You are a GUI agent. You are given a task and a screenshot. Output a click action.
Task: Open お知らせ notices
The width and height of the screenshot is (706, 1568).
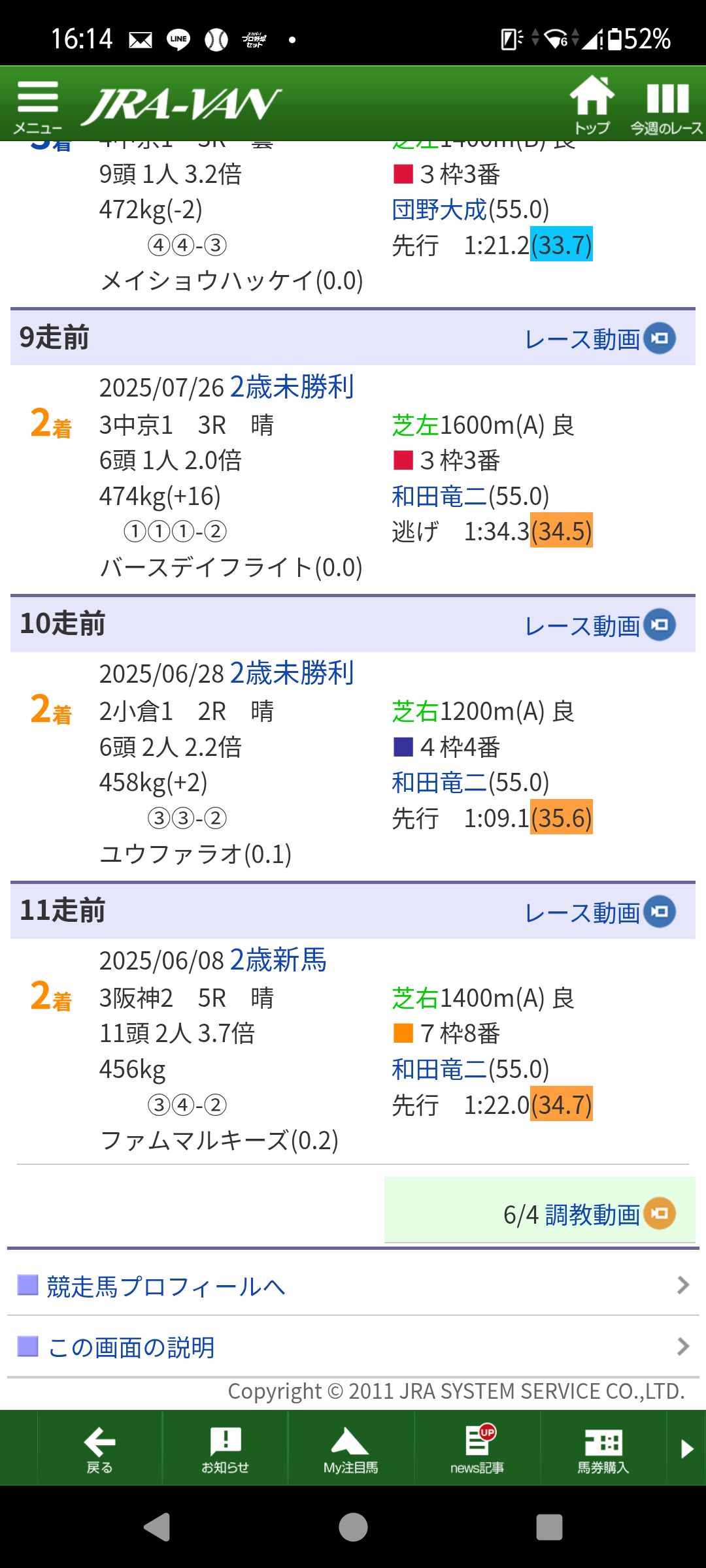pyautogui.click(x=225, y=1448)
